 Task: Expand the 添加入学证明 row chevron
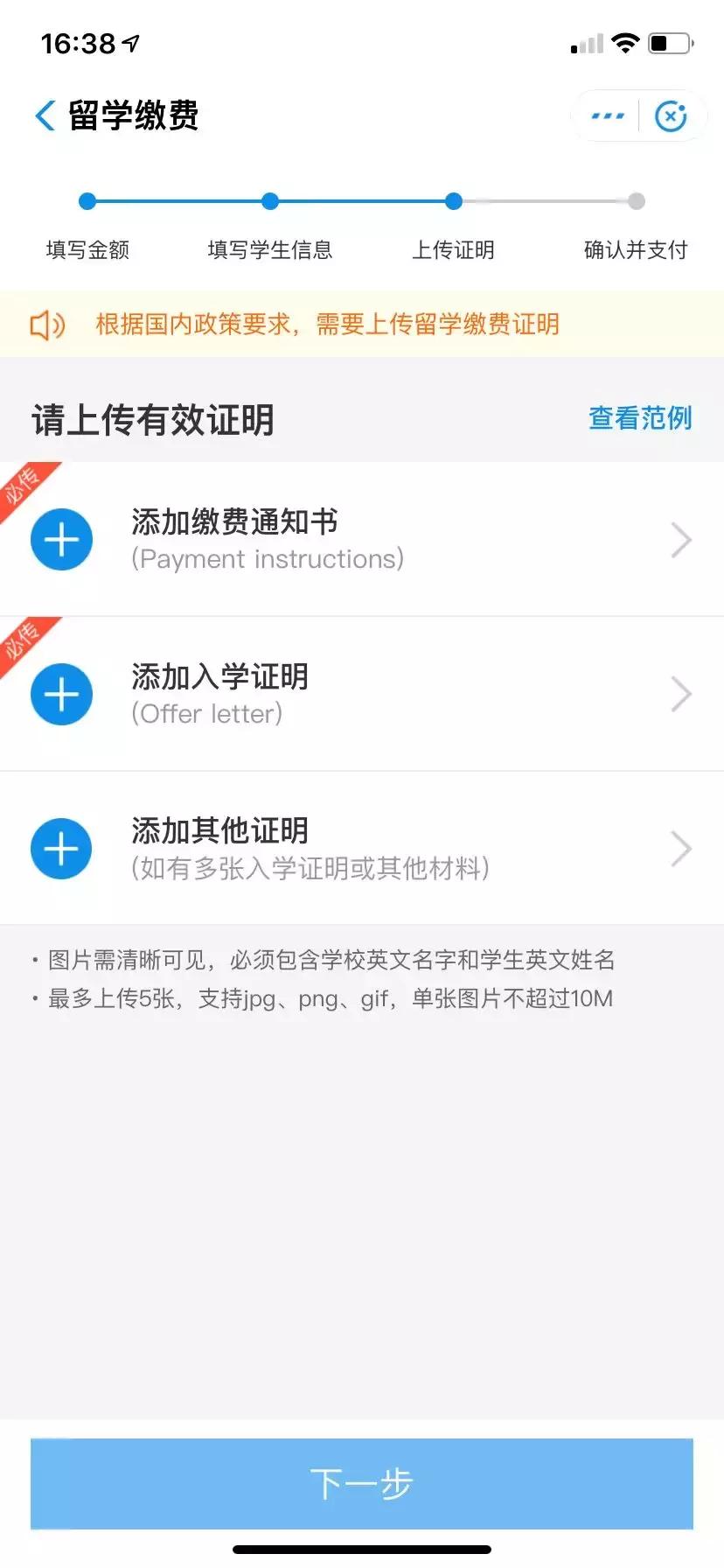(681, 694)
